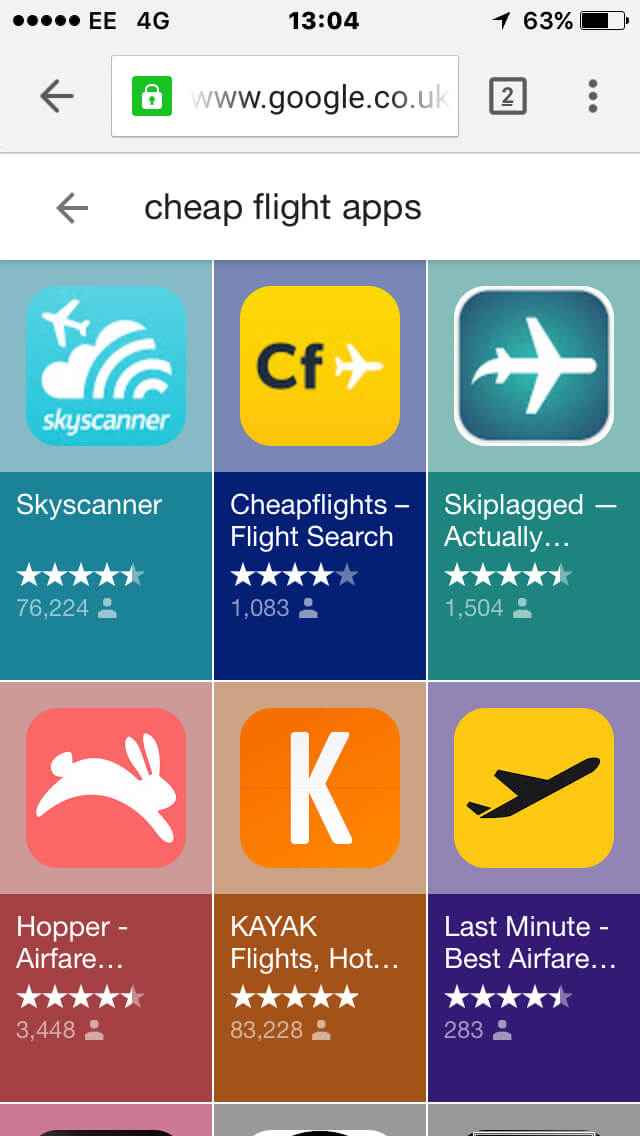Tap the back arrow beside the search query

coord(72,208)
